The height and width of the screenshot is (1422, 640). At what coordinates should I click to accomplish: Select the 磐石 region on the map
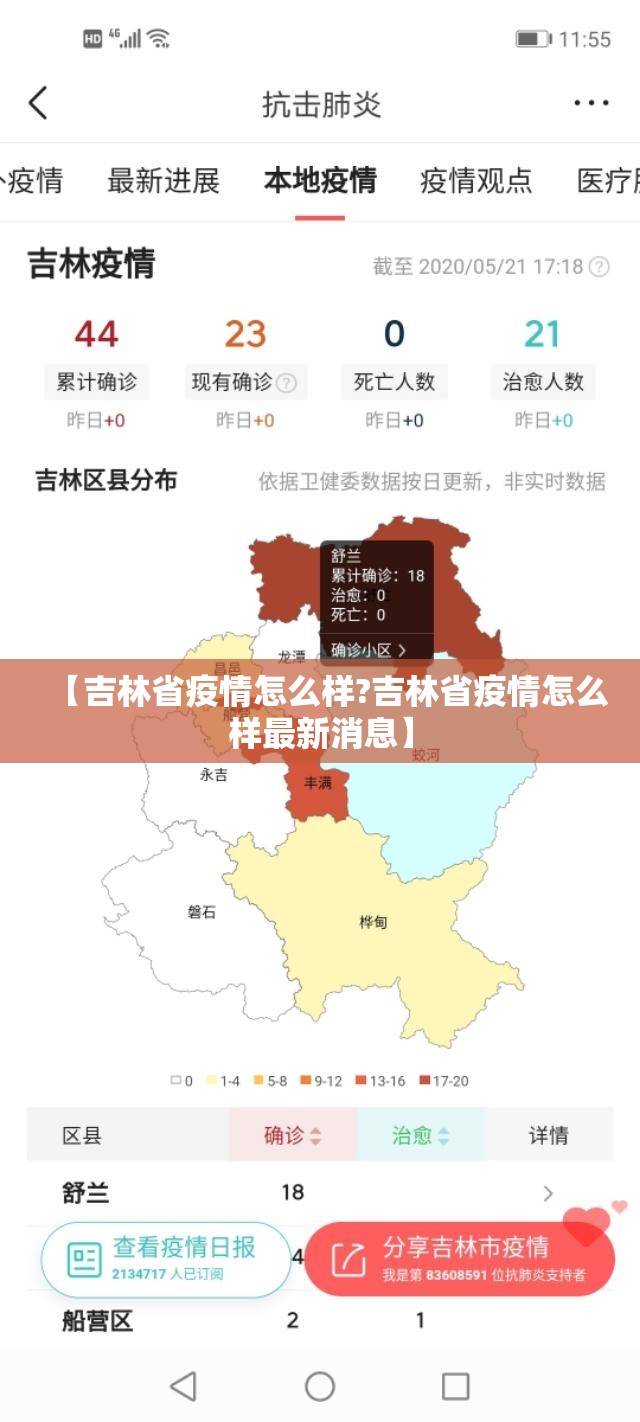point(201,911)
